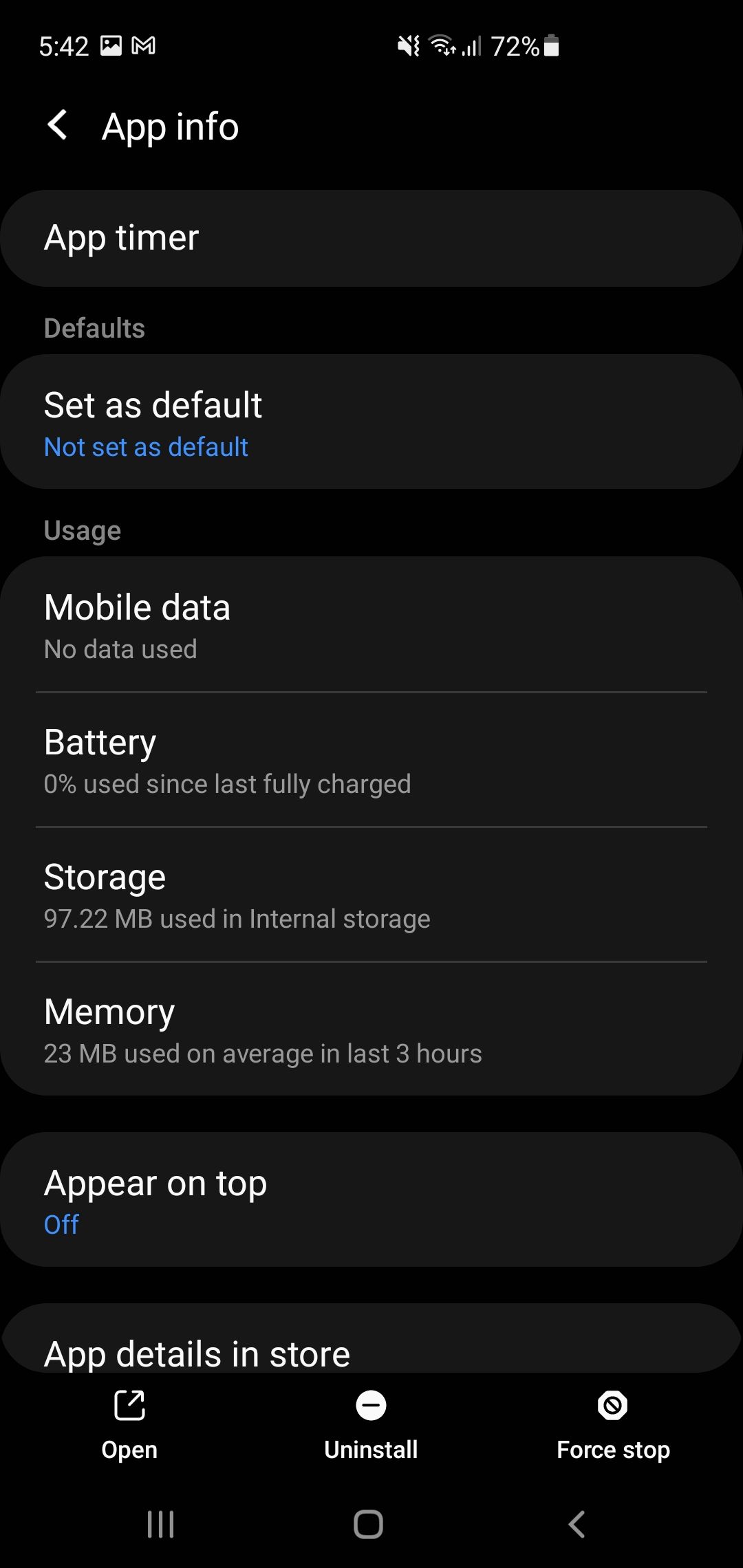Image resolution: width=743 pixels, height=1568 pixels.
Task: Expand the Mobile data usage details
Action: pyautogui.click(x=371, y=624)
